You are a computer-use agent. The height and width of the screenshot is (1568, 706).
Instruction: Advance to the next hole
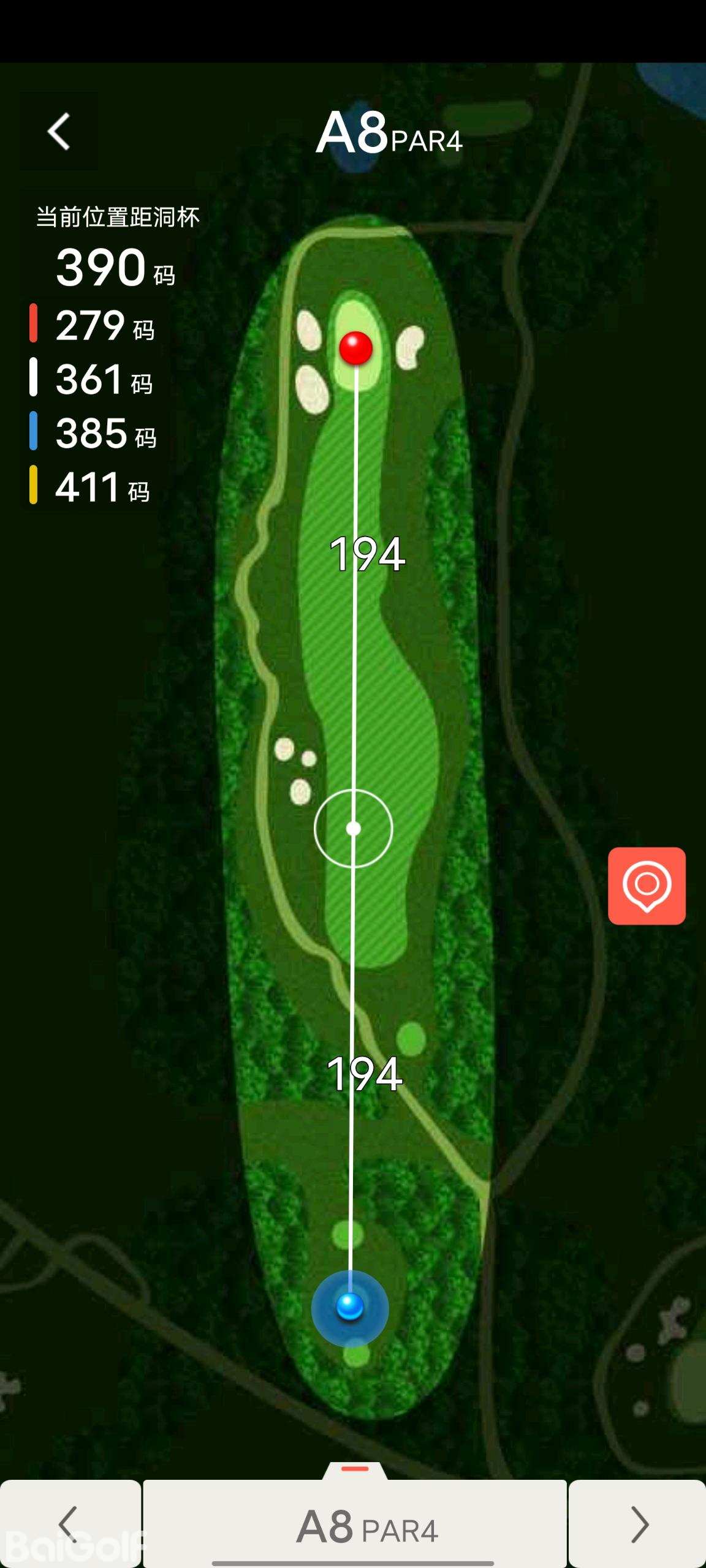point(638,1523)
